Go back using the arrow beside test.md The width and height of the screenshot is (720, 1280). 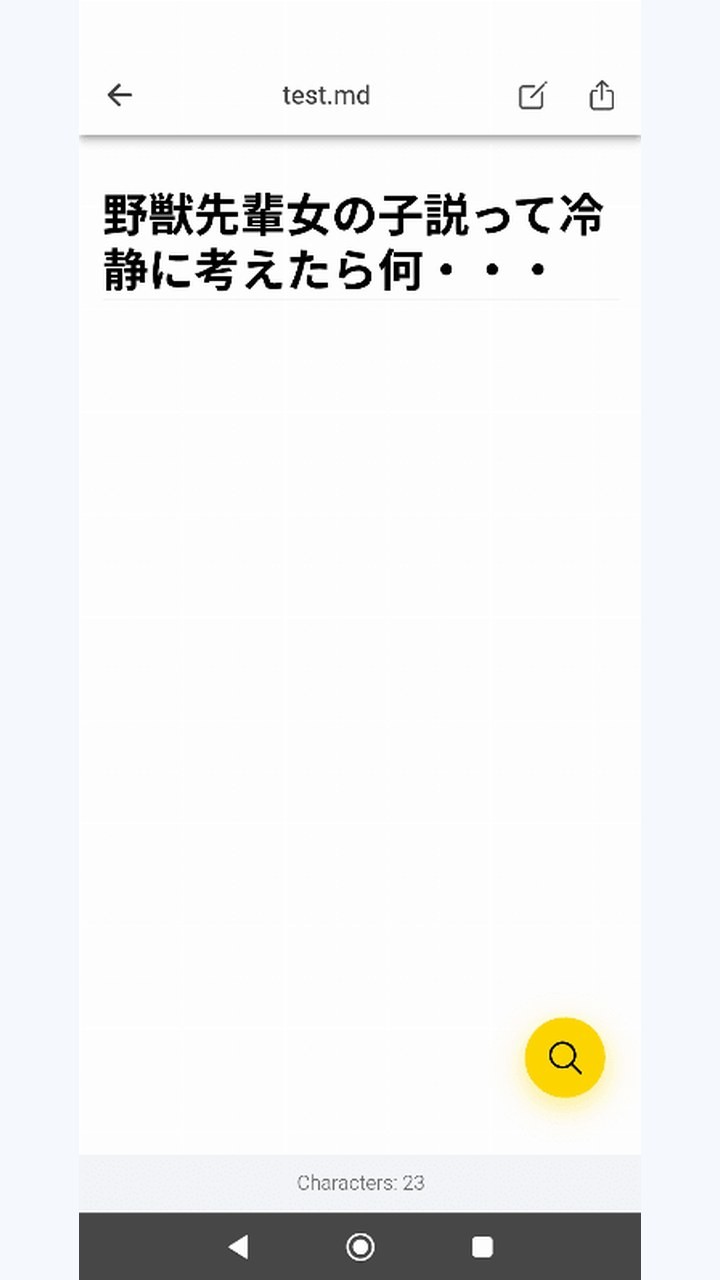point(119,95)
